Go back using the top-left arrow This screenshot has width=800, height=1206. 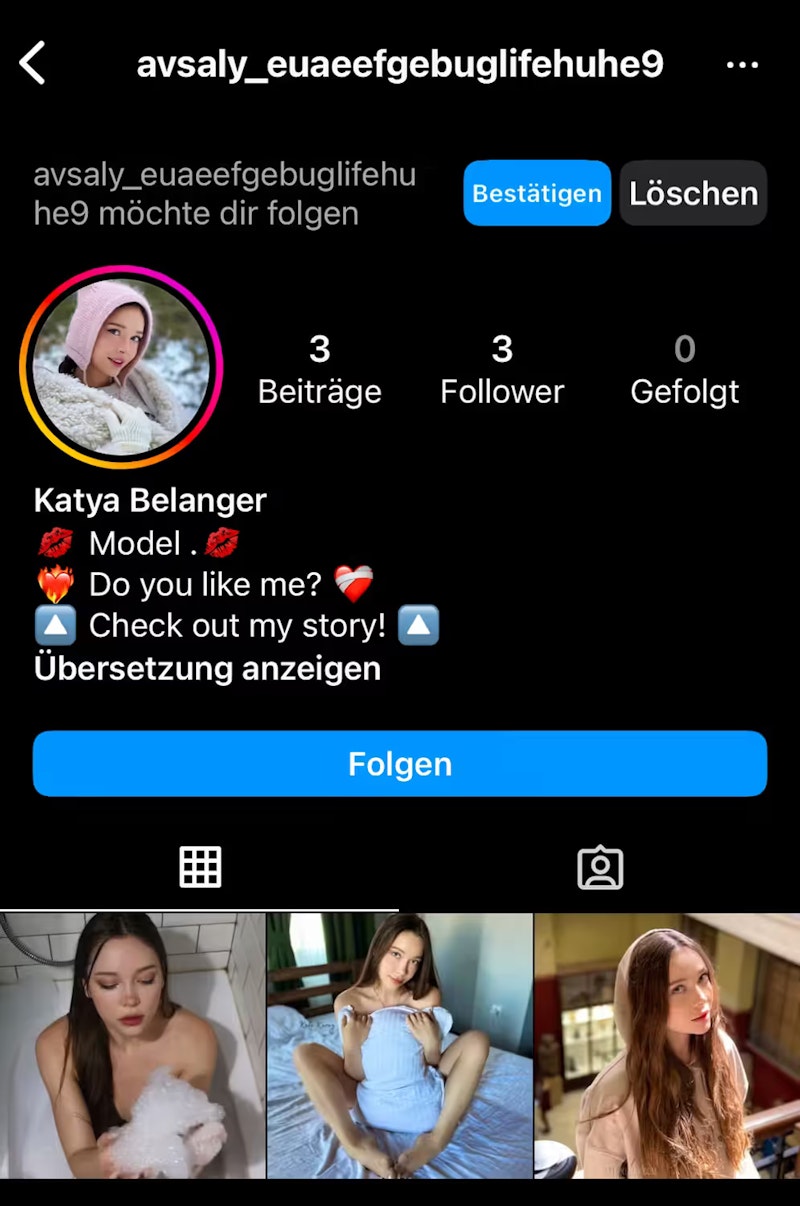click(33, 64)
